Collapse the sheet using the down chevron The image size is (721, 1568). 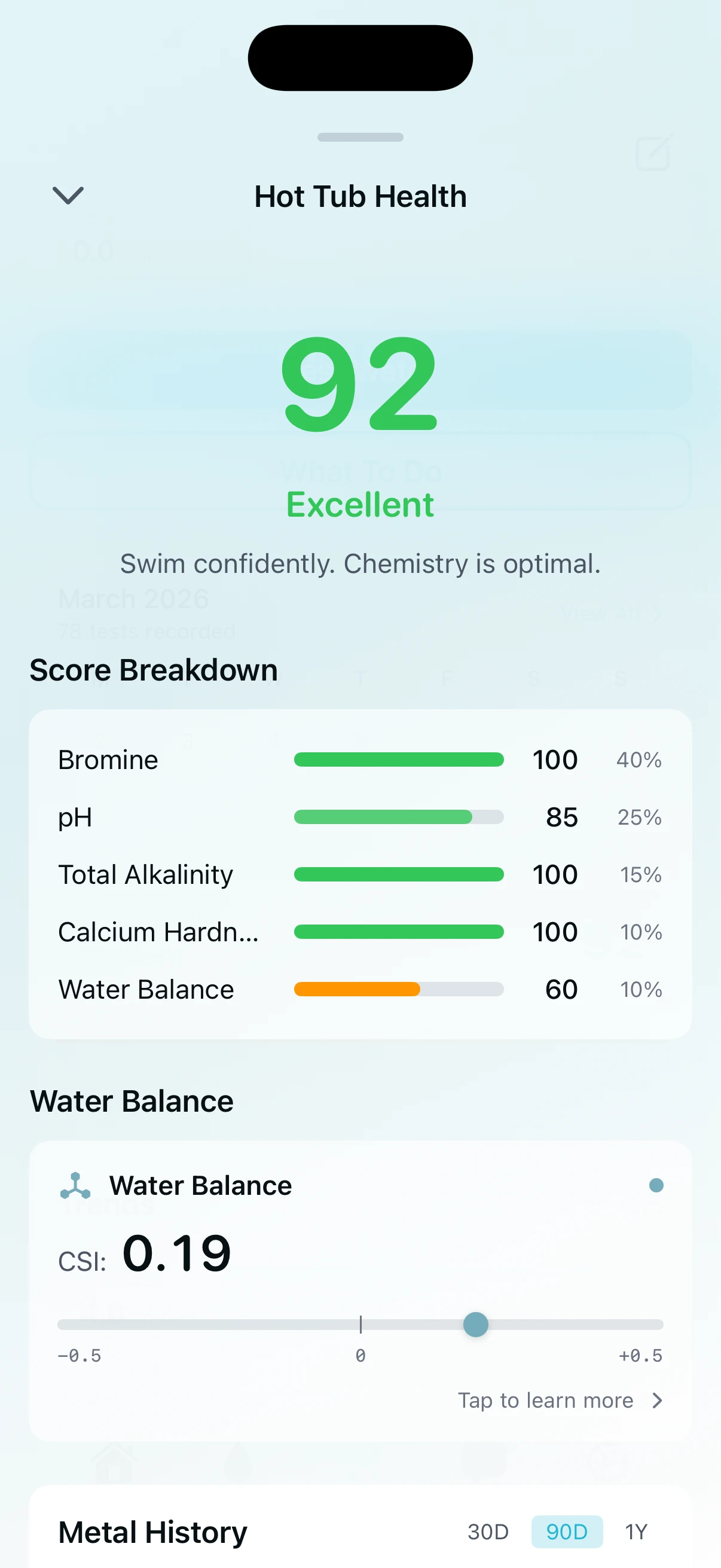click(x=69, y=196)
